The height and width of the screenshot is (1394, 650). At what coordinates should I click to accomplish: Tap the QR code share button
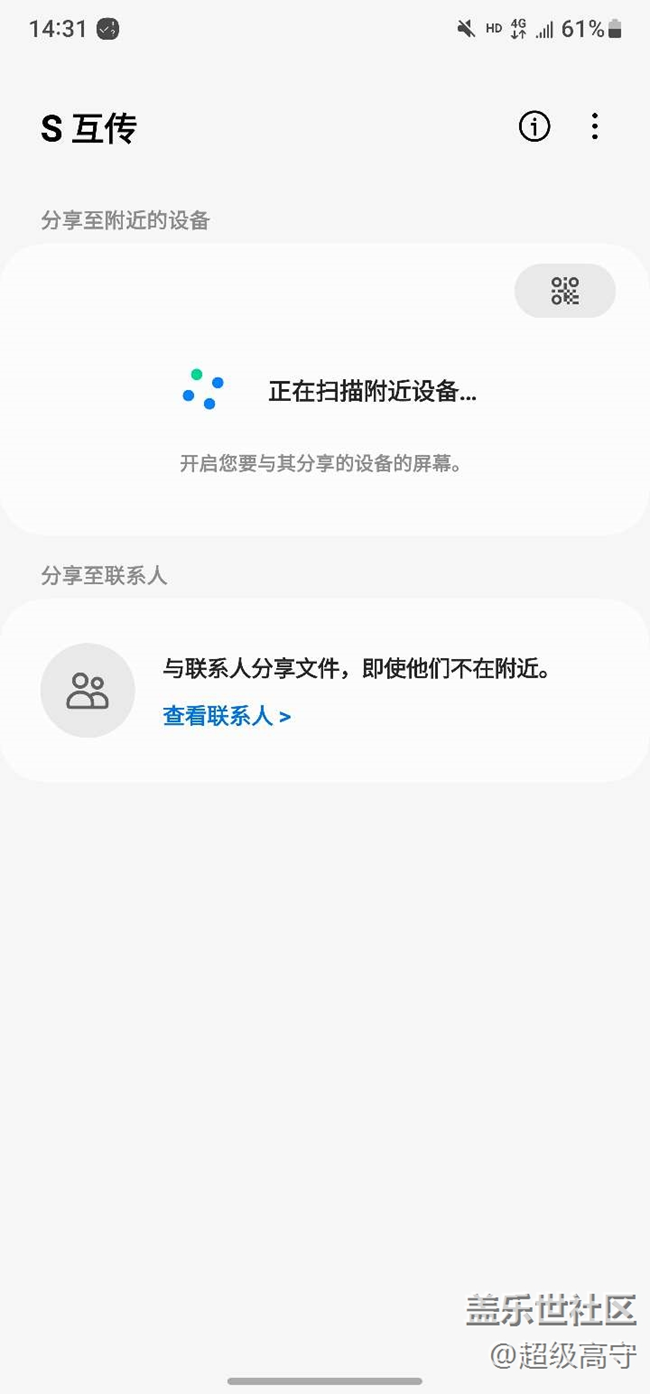(x=565, y=291)
